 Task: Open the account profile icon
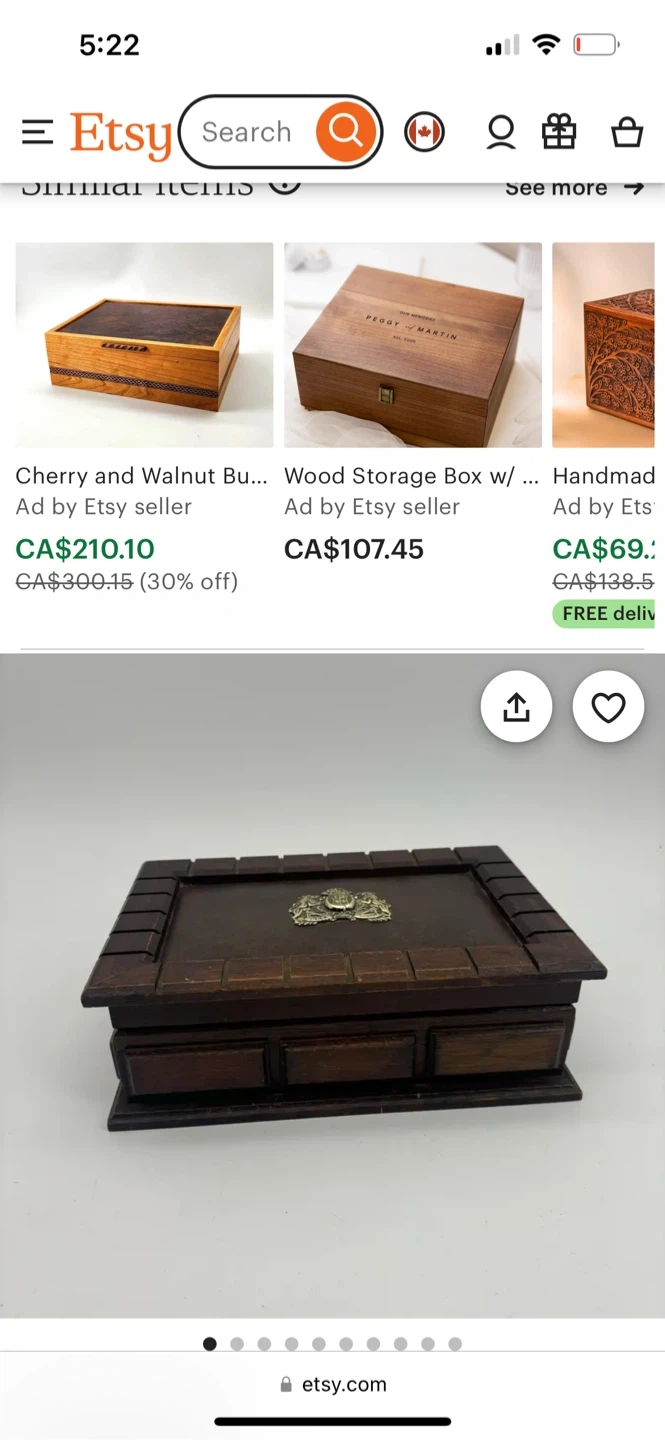[x=501, y=132]
